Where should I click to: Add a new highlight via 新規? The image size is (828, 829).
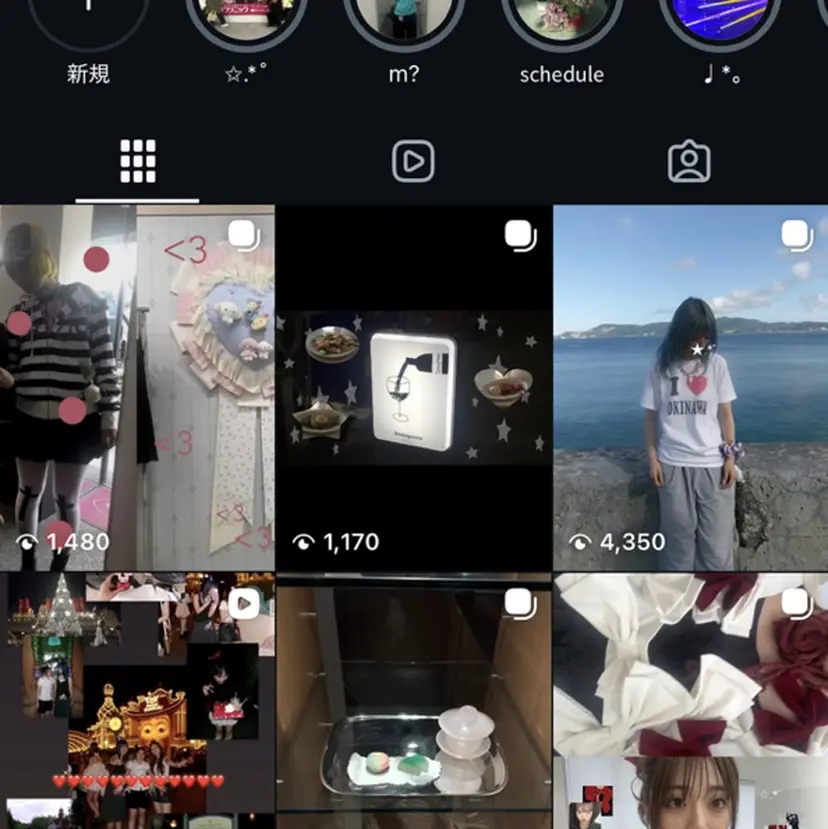click(x=88, y=20)
